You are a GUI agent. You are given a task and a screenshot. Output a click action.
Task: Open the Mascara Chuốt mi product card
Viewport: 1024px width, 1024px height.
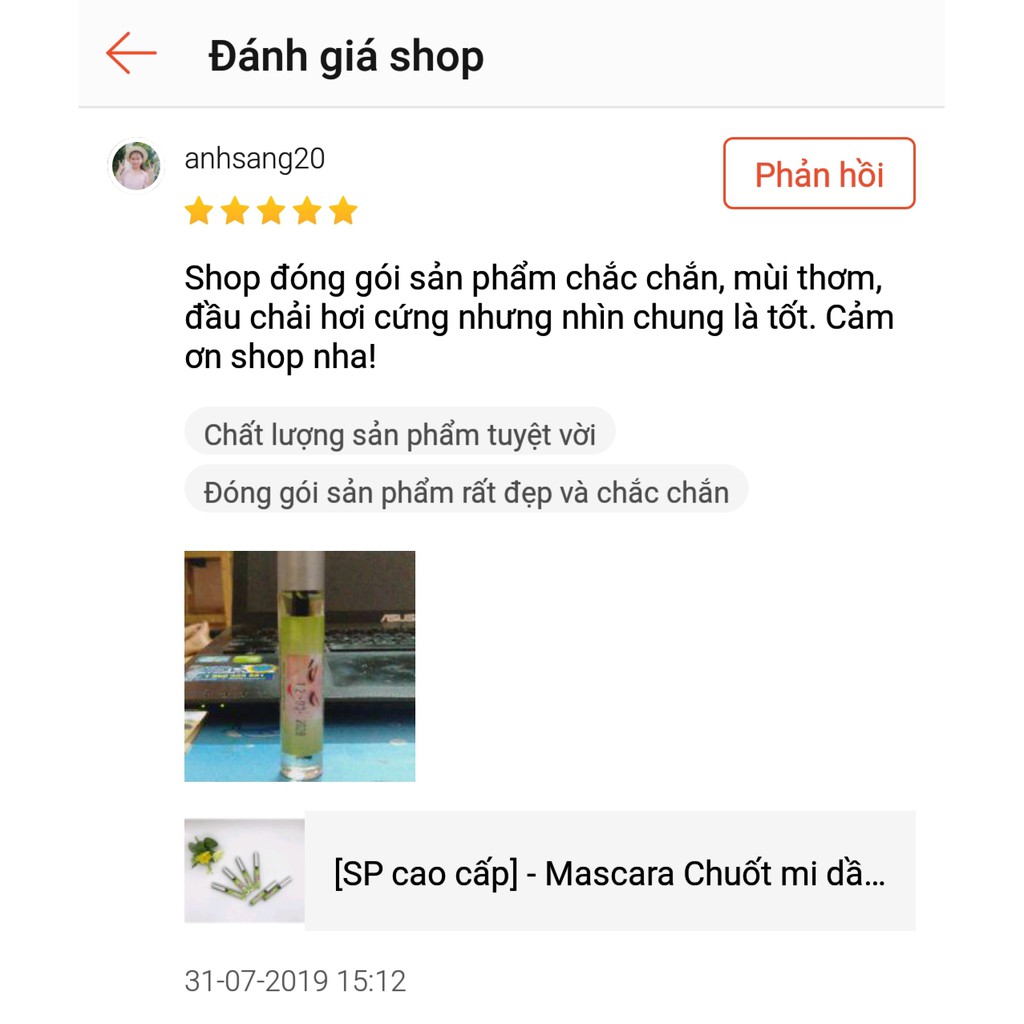[x=608, y=872]
